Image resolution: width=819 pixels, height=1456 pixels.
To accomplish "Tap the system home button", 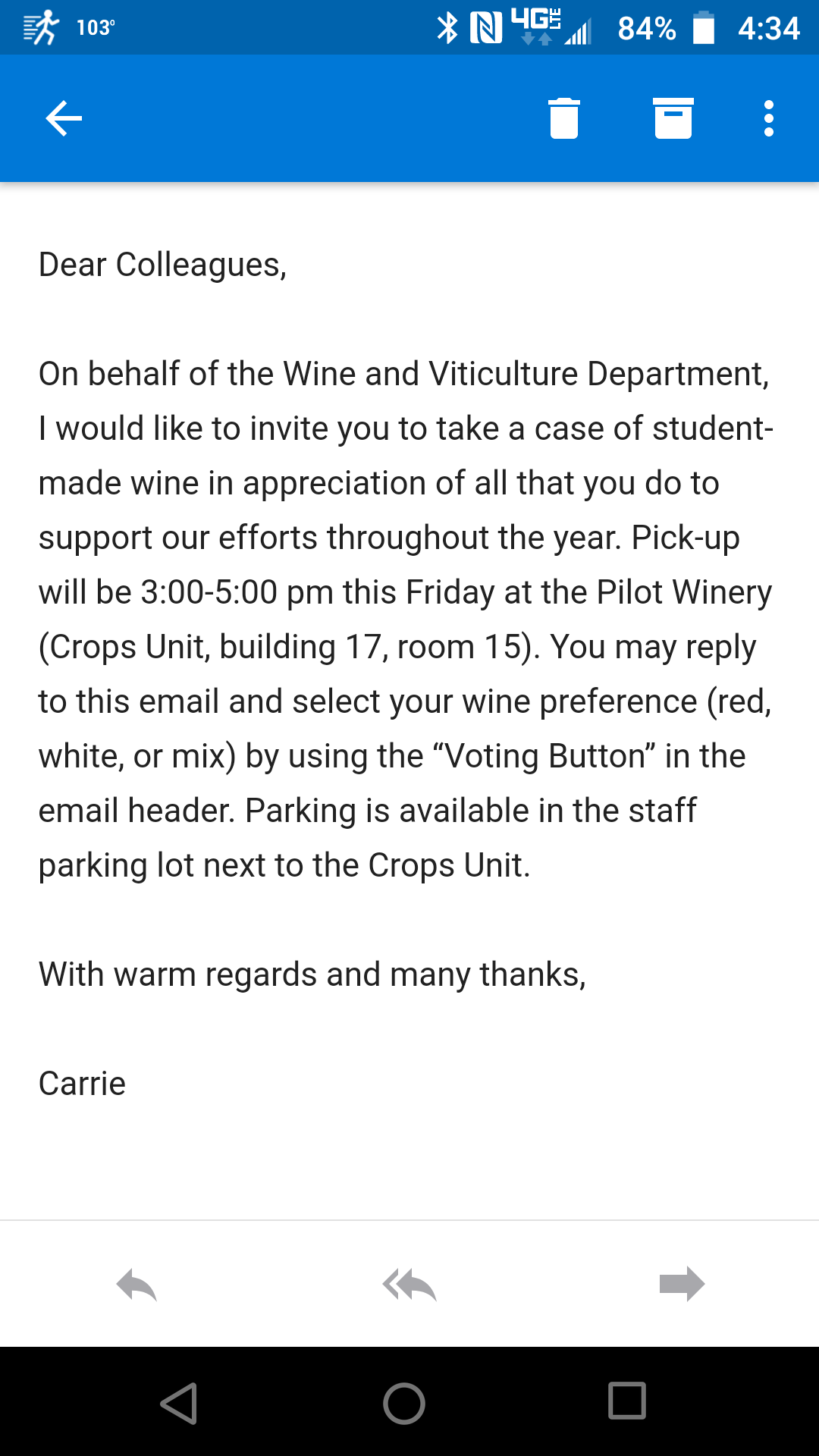I will pyautogui.click(x=404, y=1403).
